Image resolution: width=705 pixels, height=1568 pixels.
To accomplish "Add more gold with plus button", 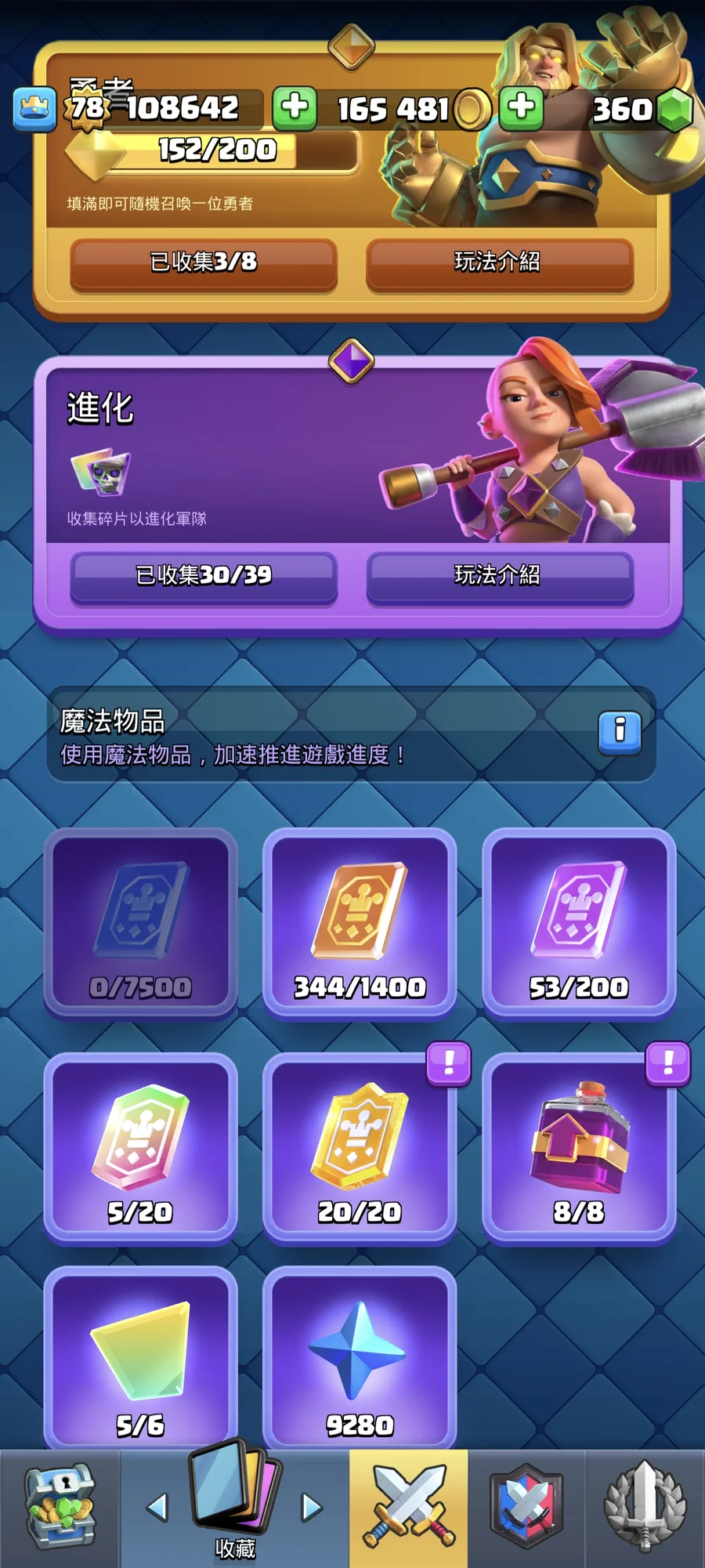I will click(x=295, y=107).
